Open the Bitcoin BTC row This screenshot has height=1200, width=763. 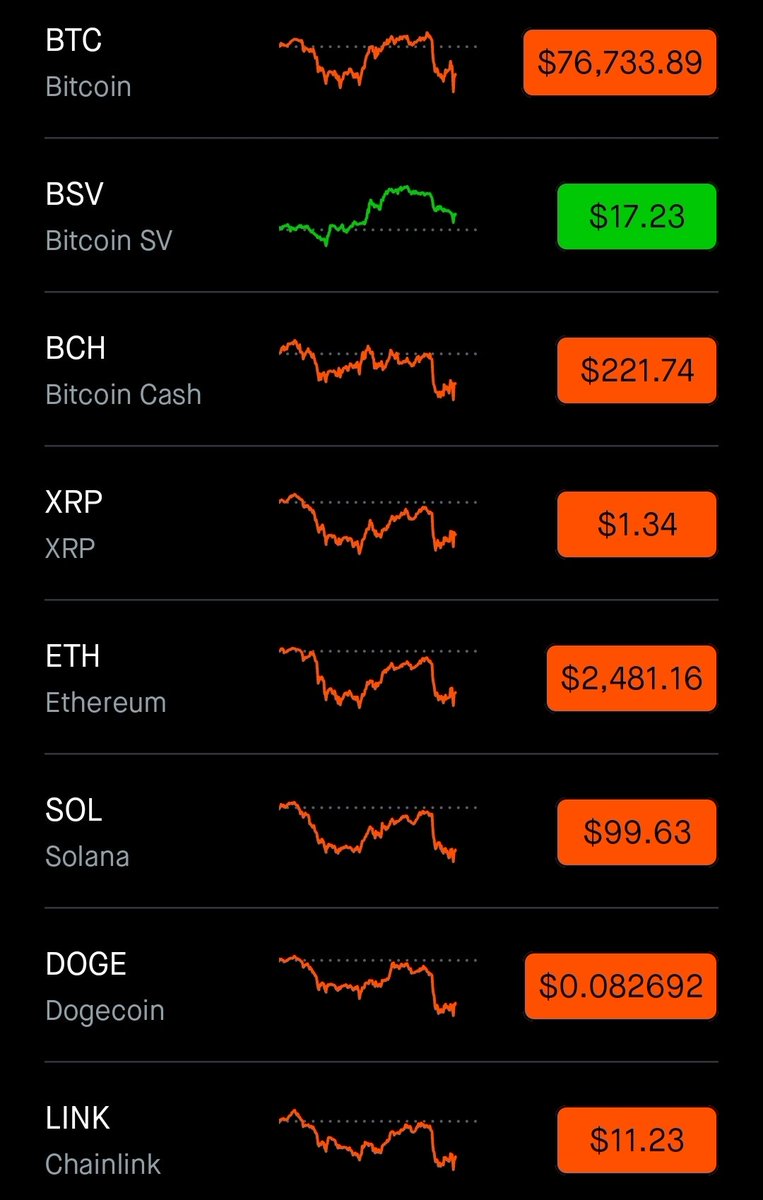(381, 62)
